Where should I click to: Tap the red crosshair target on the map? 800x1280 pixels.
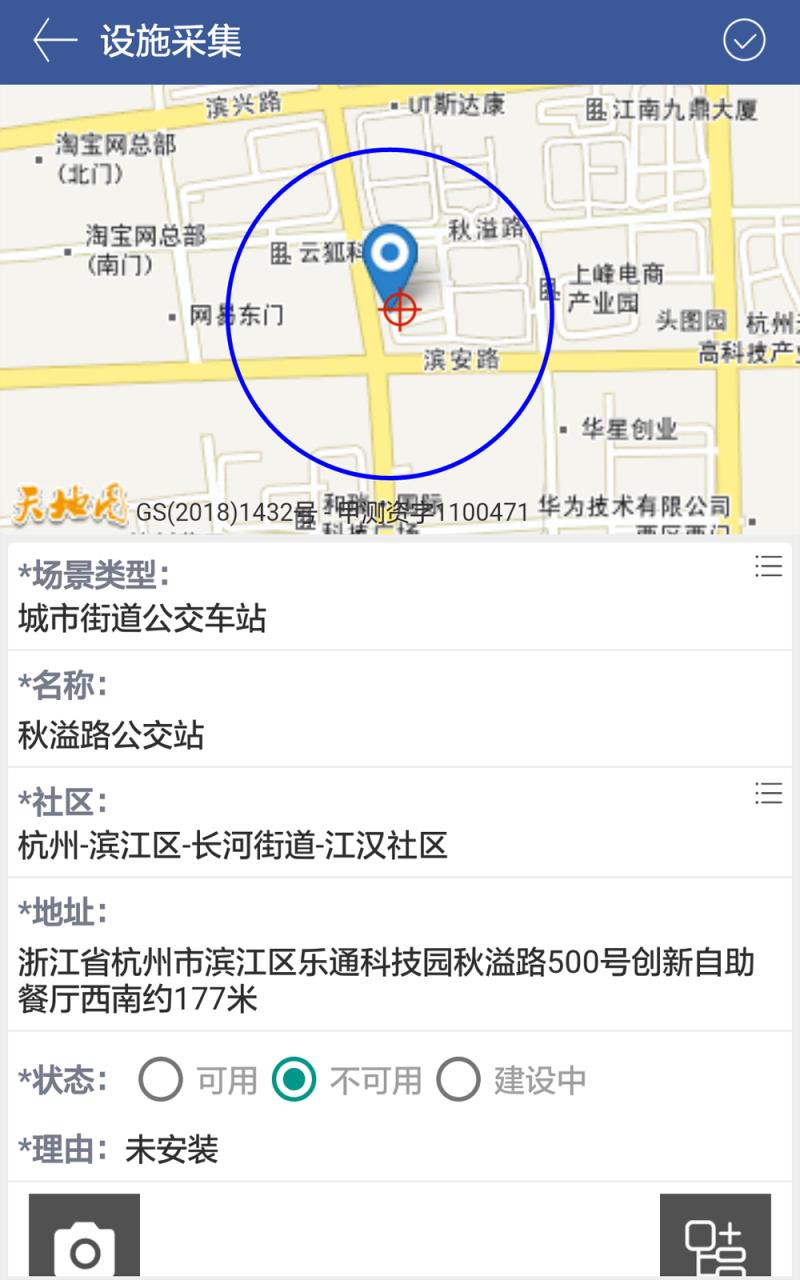pyautogui.click(x=399, y=311)
